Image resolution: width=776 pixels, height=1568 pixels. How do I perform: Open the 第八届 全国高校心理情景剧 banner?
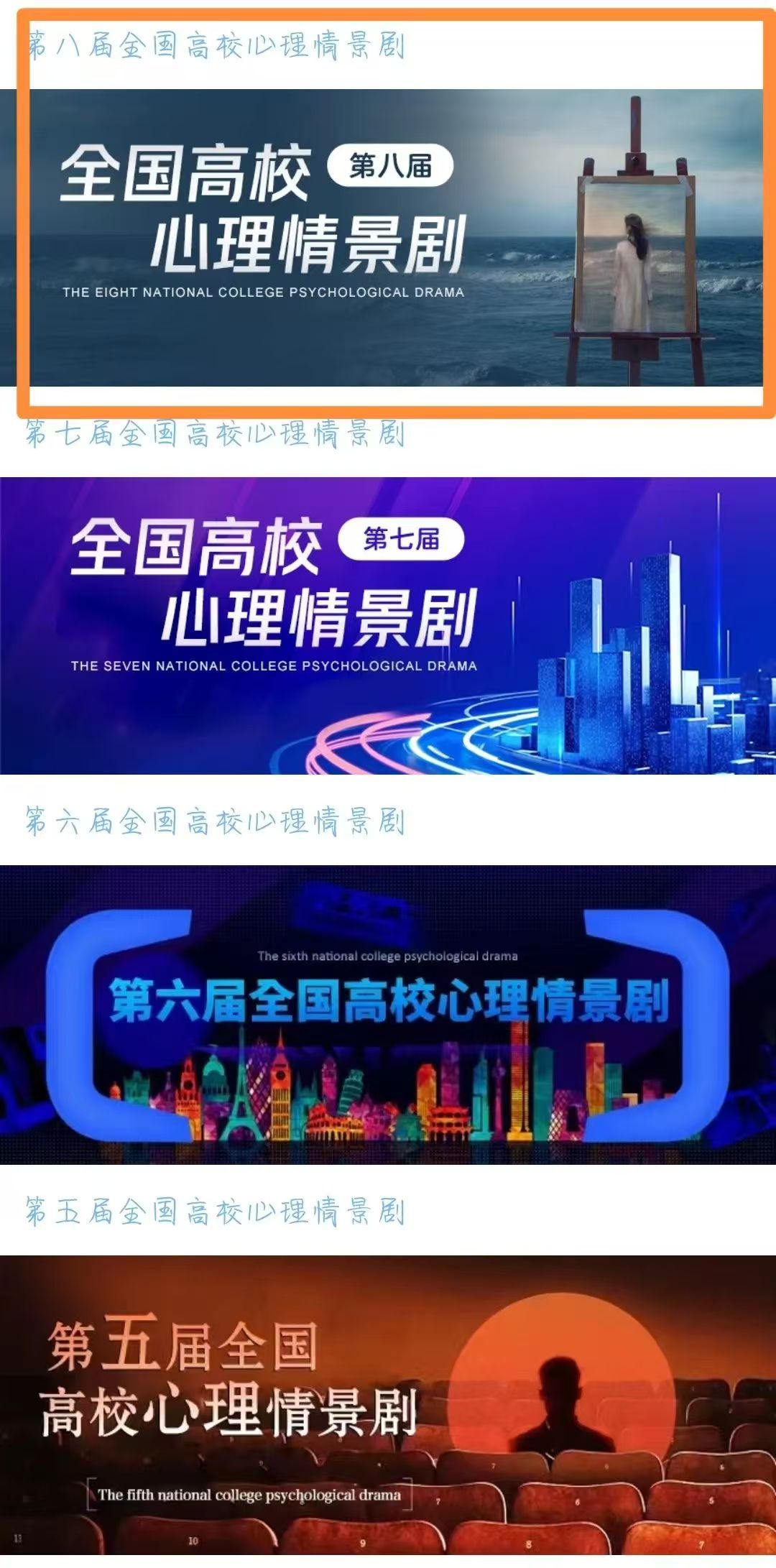pyautogui.click(x=388, y=237)
